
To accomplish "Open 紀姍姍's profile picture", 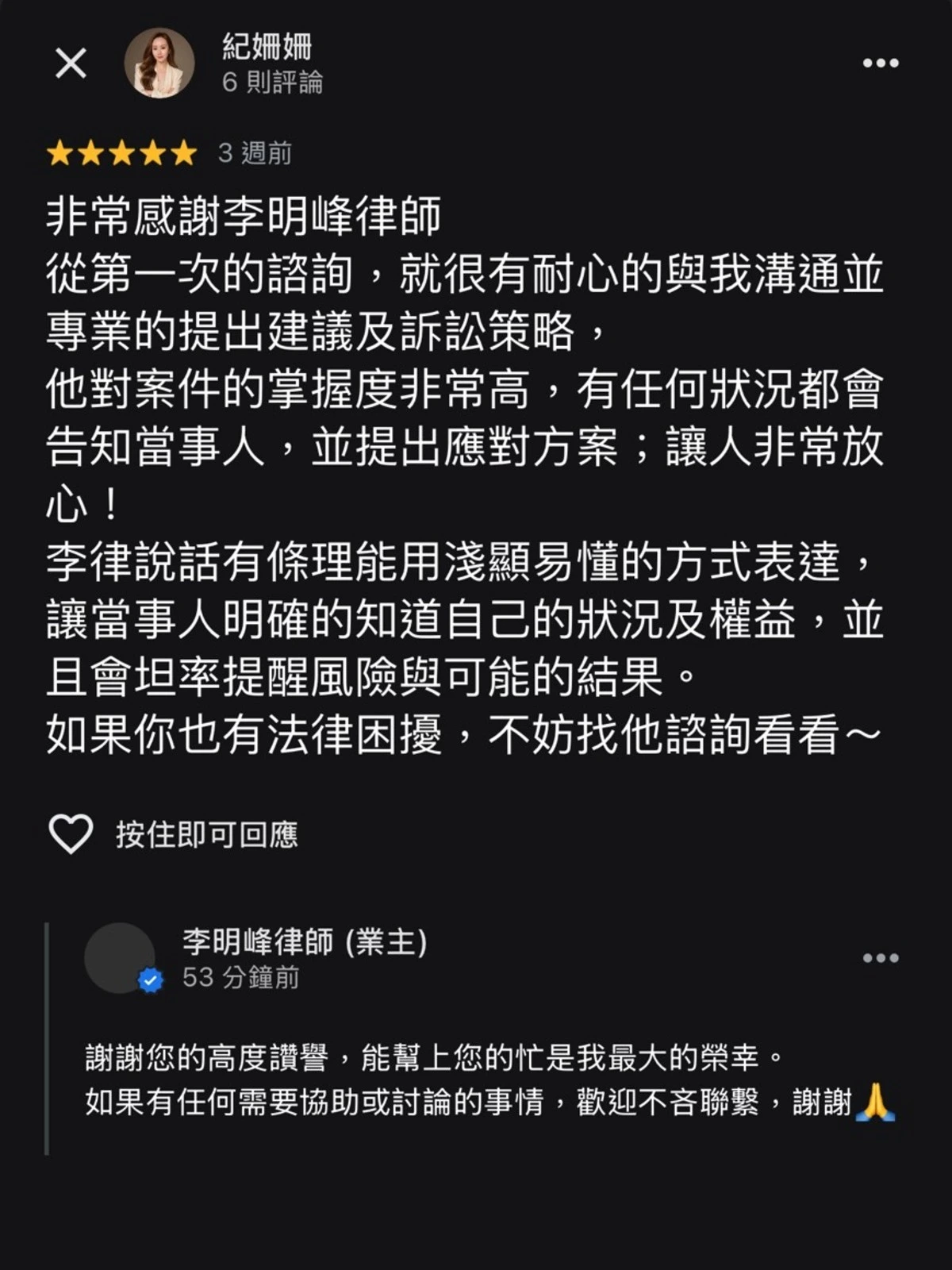I will pos(159,63).
